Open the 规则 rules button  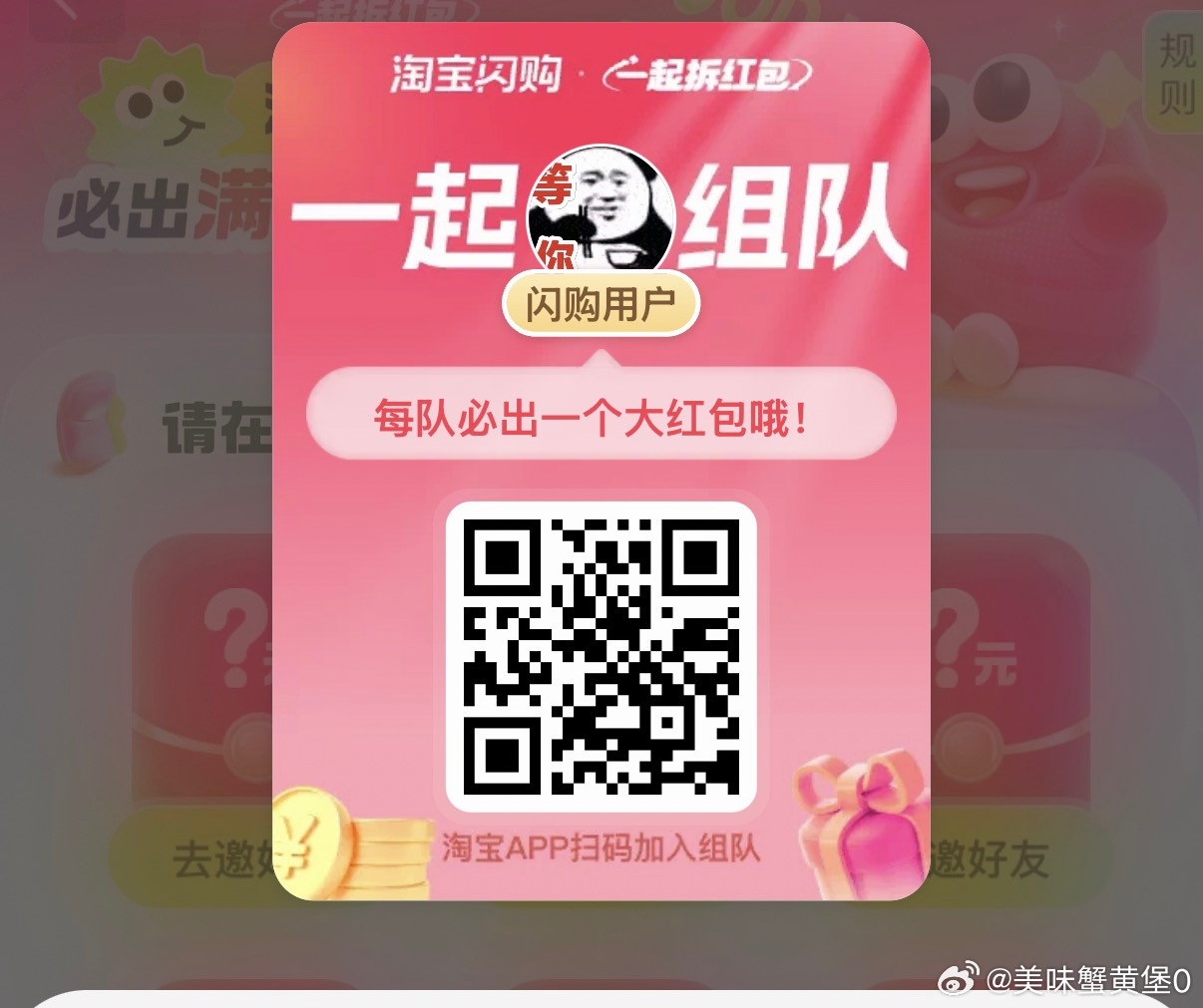point(1176,75)
